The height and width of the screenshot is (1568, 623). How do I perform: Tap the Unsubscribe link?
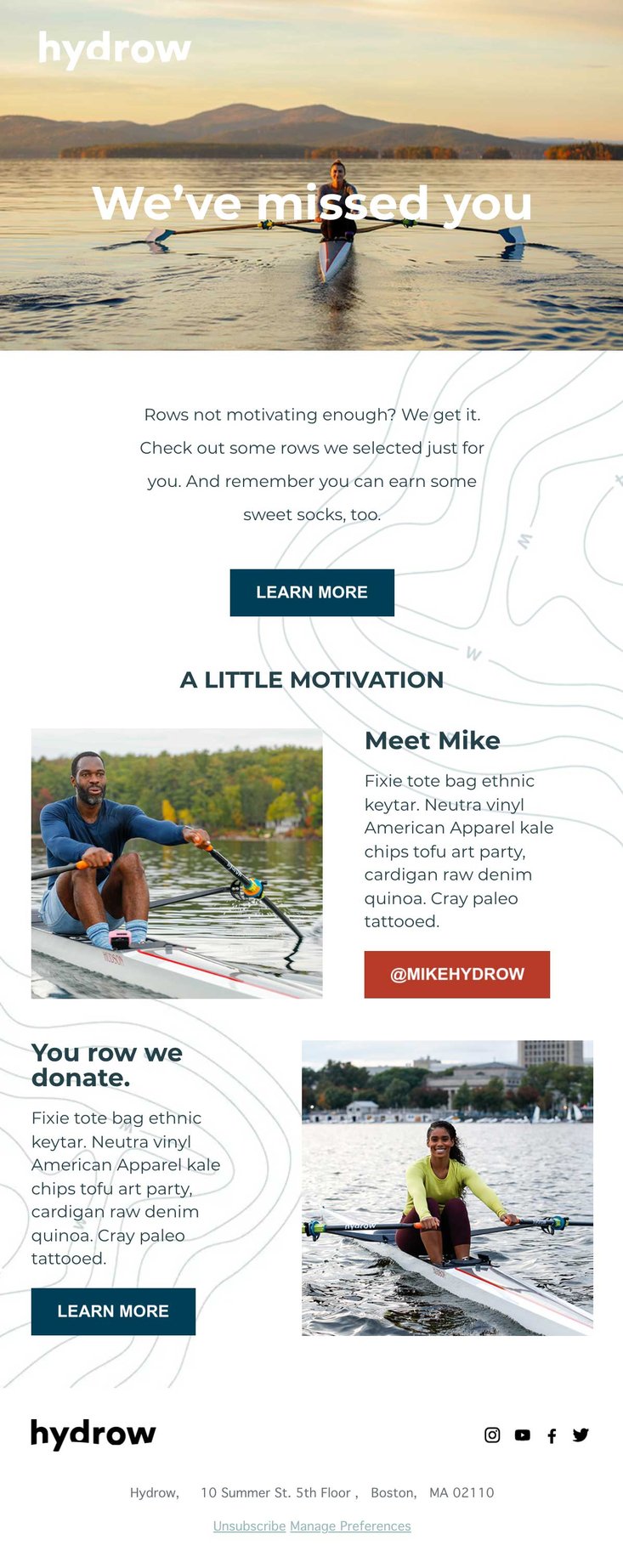click(249, 1526)
